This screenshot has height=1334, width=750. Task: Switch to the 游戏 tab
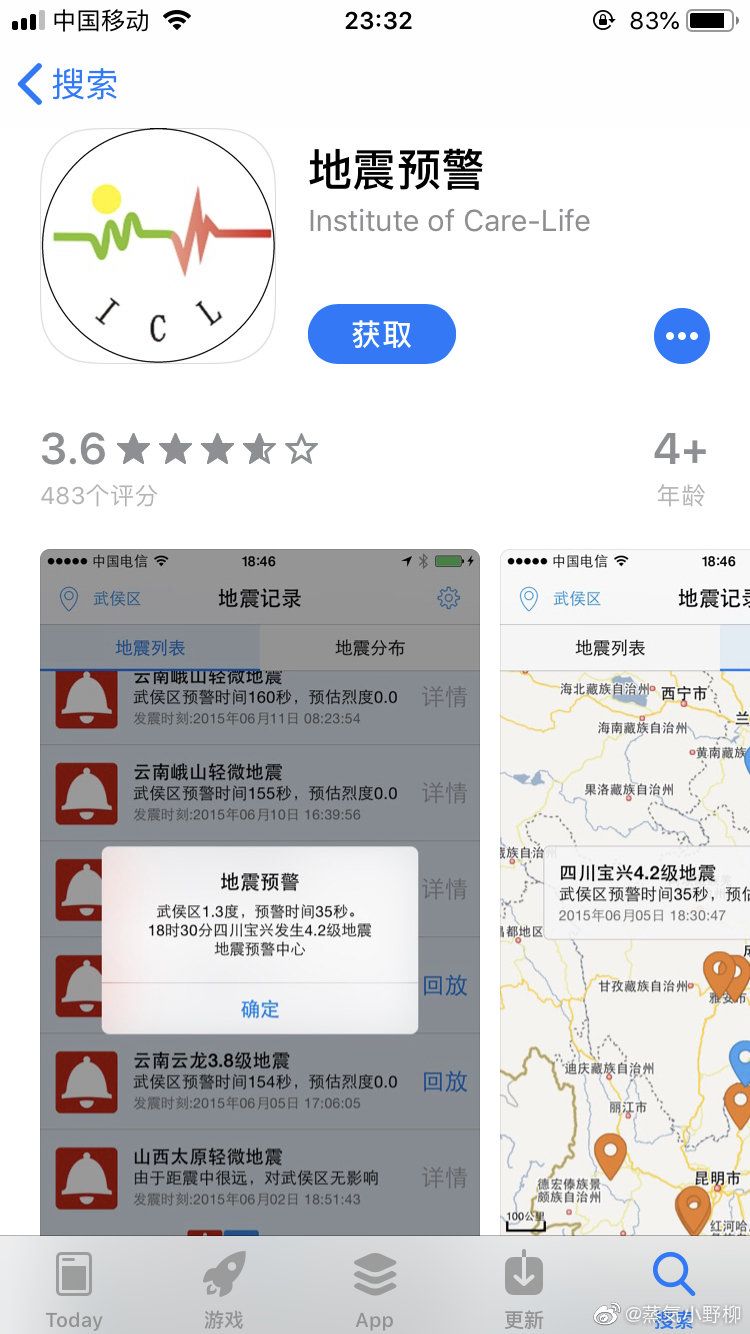(224, 1288)
